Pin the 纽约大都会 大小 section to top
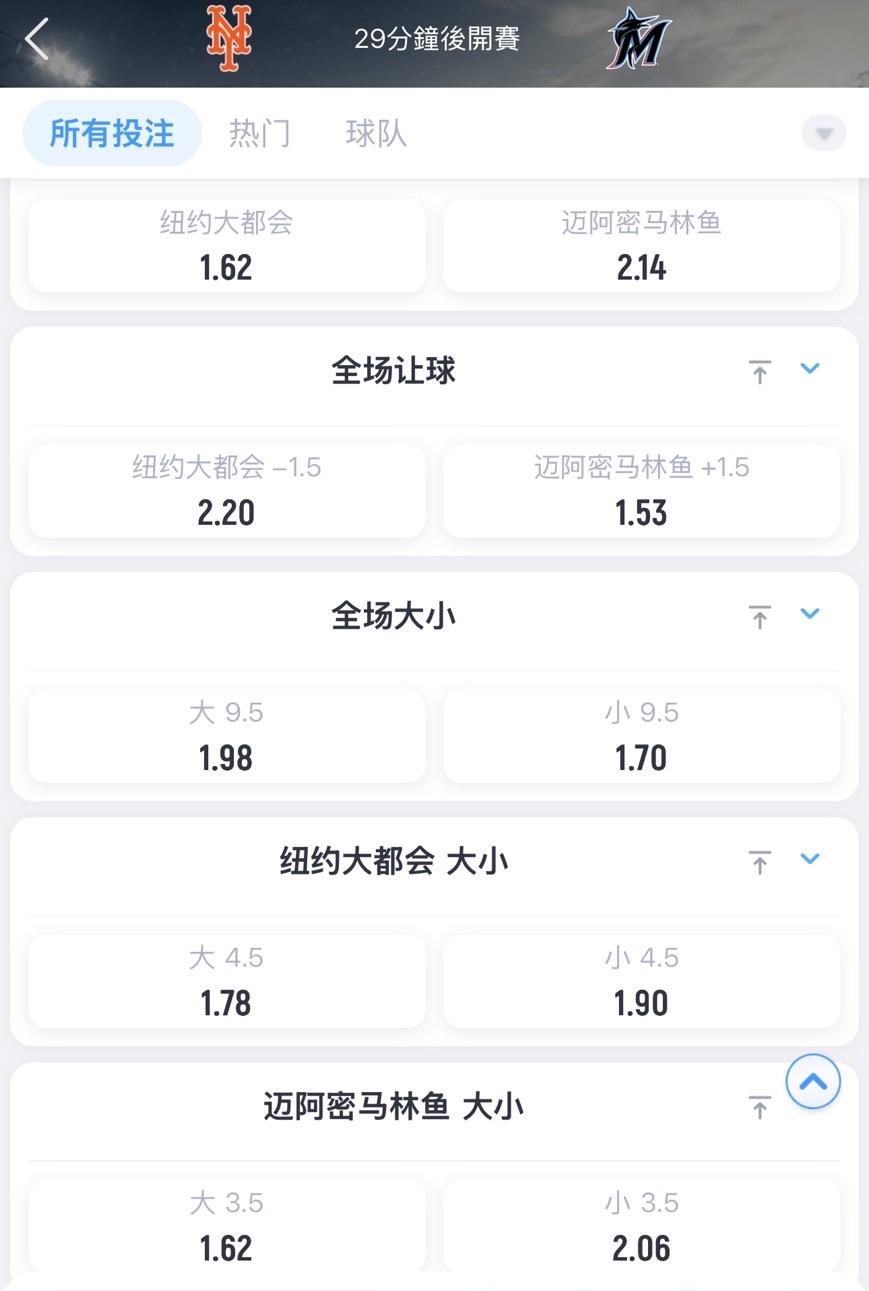 coord(760,862)
